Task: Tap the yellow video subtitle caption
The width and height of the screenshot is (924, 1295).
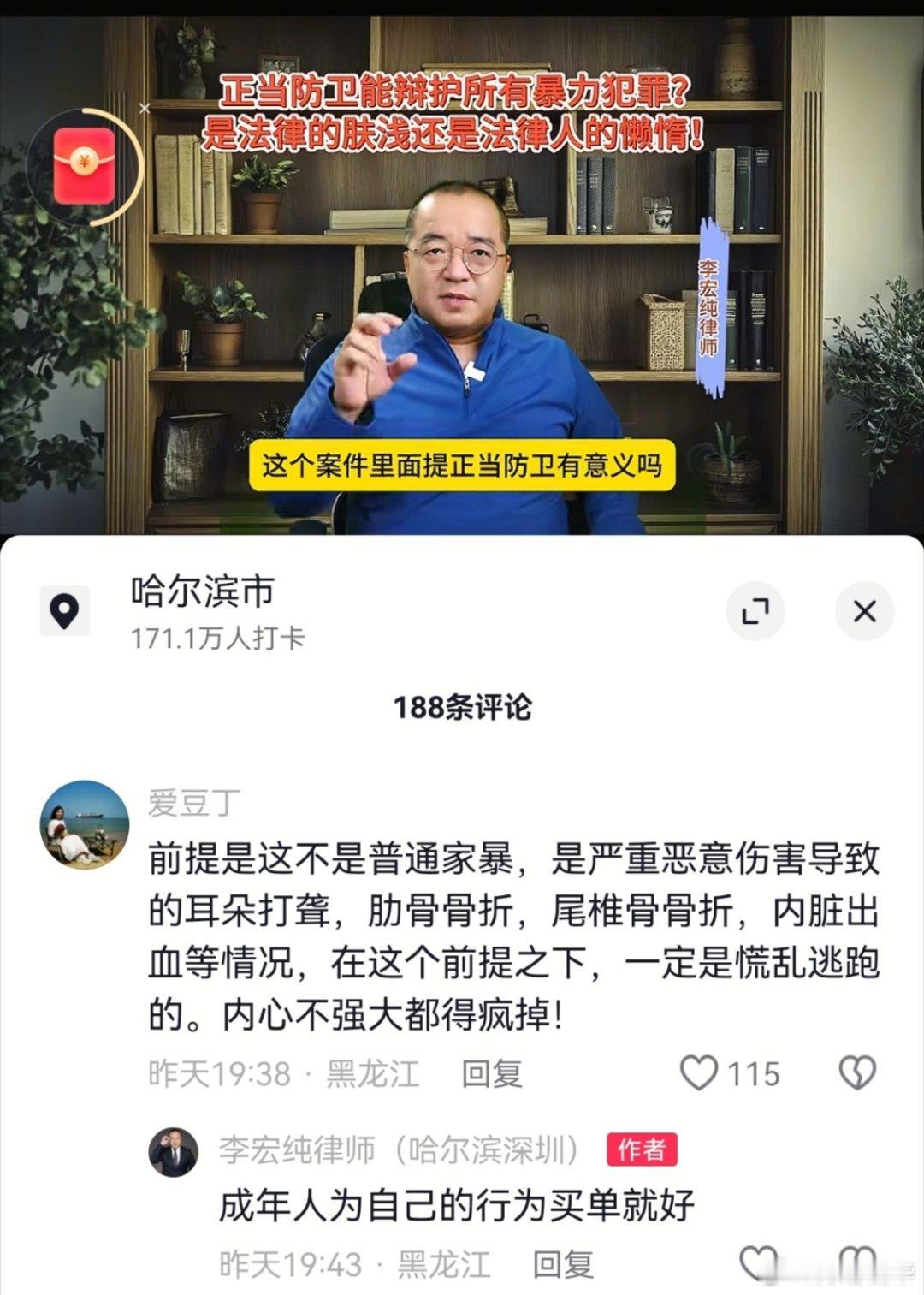Action: (462, 463)
